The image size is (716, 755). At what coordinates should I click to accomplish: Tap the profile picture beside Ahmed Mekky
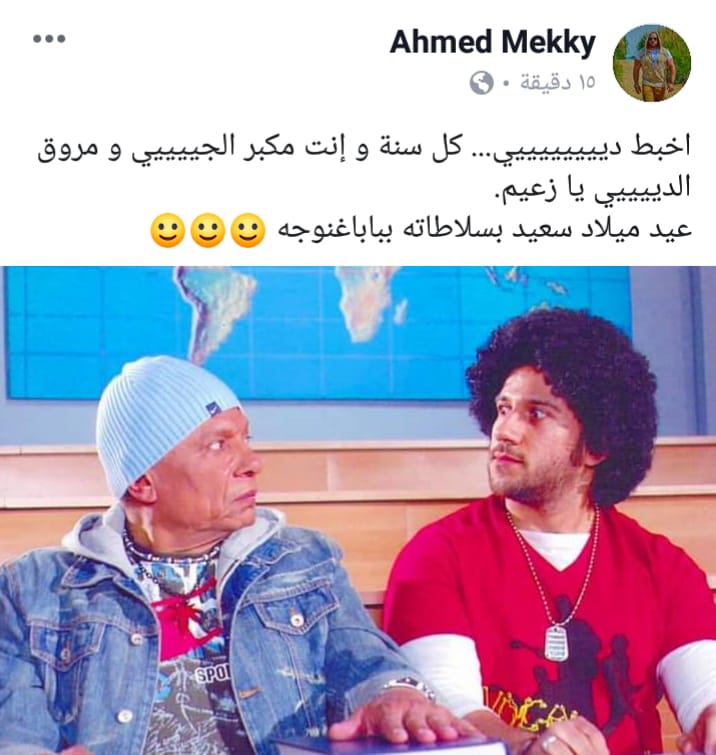pos(651,62)
